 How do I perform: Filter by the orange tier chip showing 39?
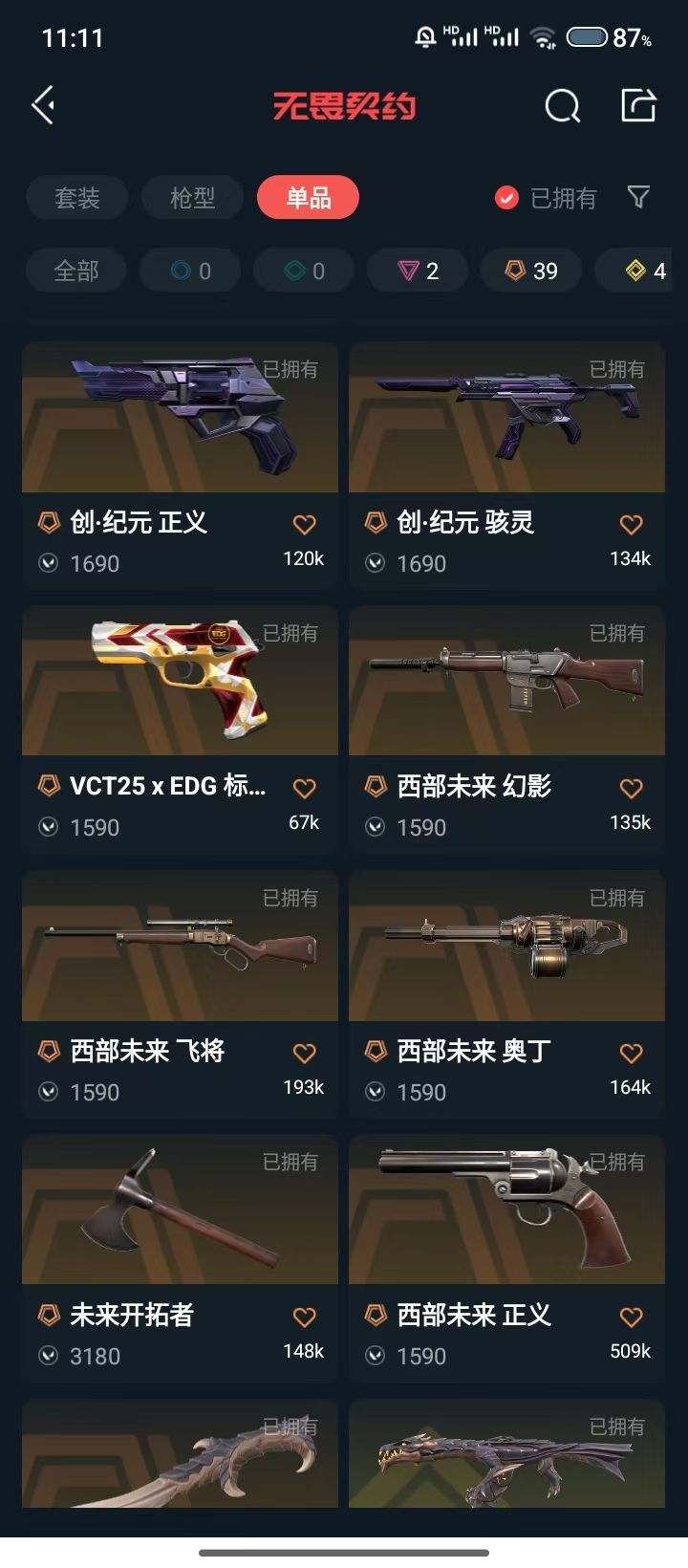click(531, 271)
